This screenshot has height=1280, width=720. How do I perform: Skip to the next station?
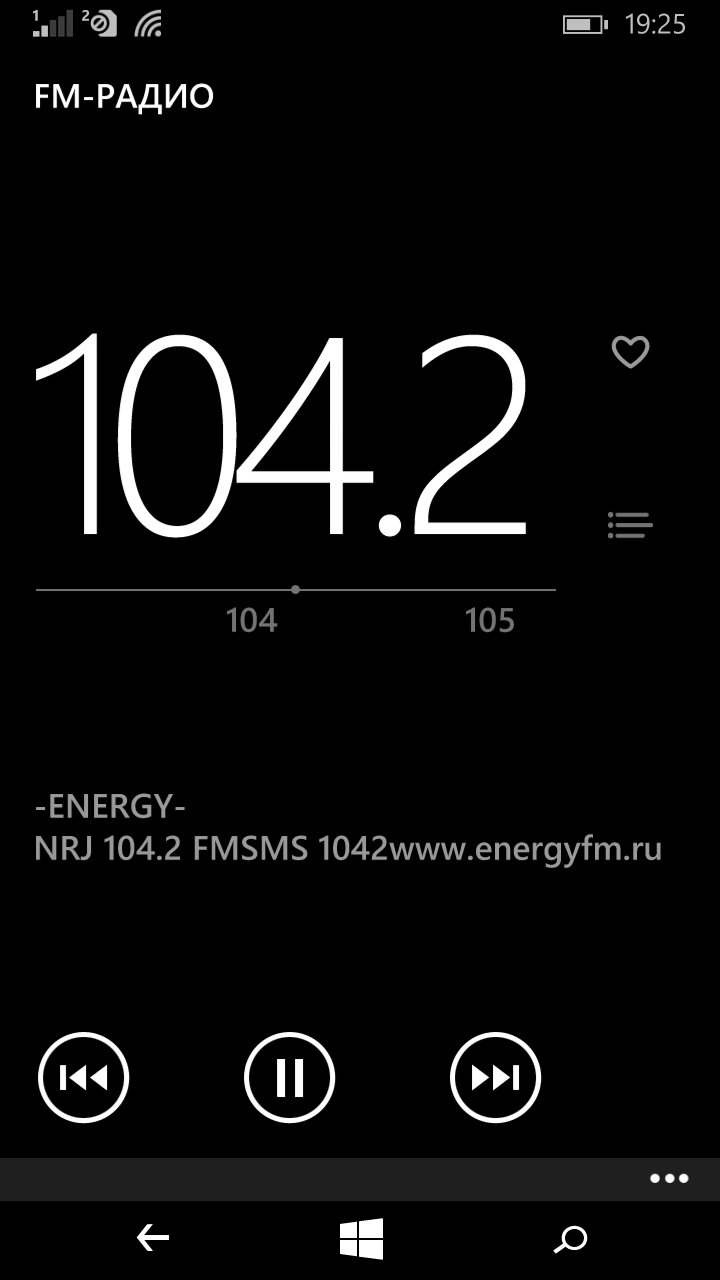pos(495,1078)
